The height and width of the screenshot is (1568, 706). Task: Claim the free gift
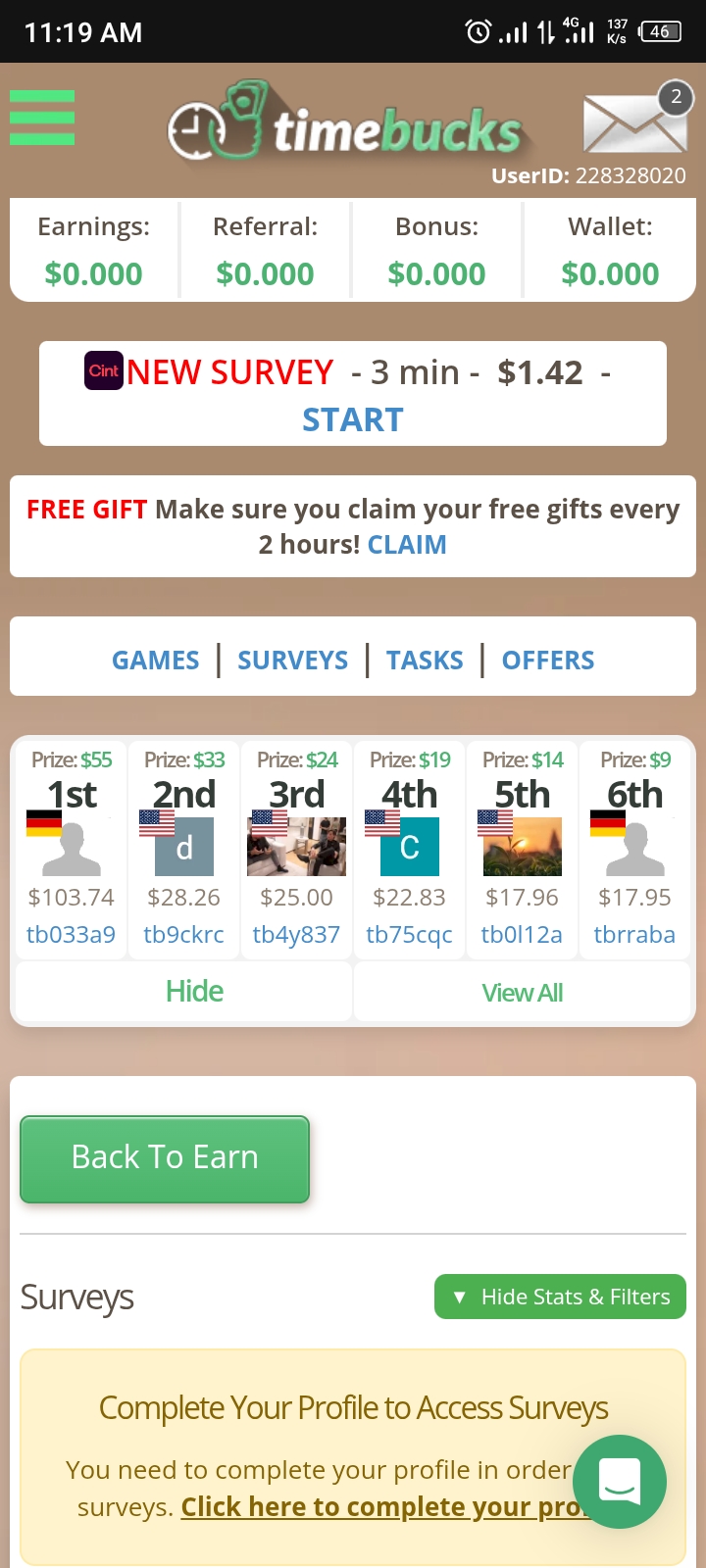(x=406, y=545)
